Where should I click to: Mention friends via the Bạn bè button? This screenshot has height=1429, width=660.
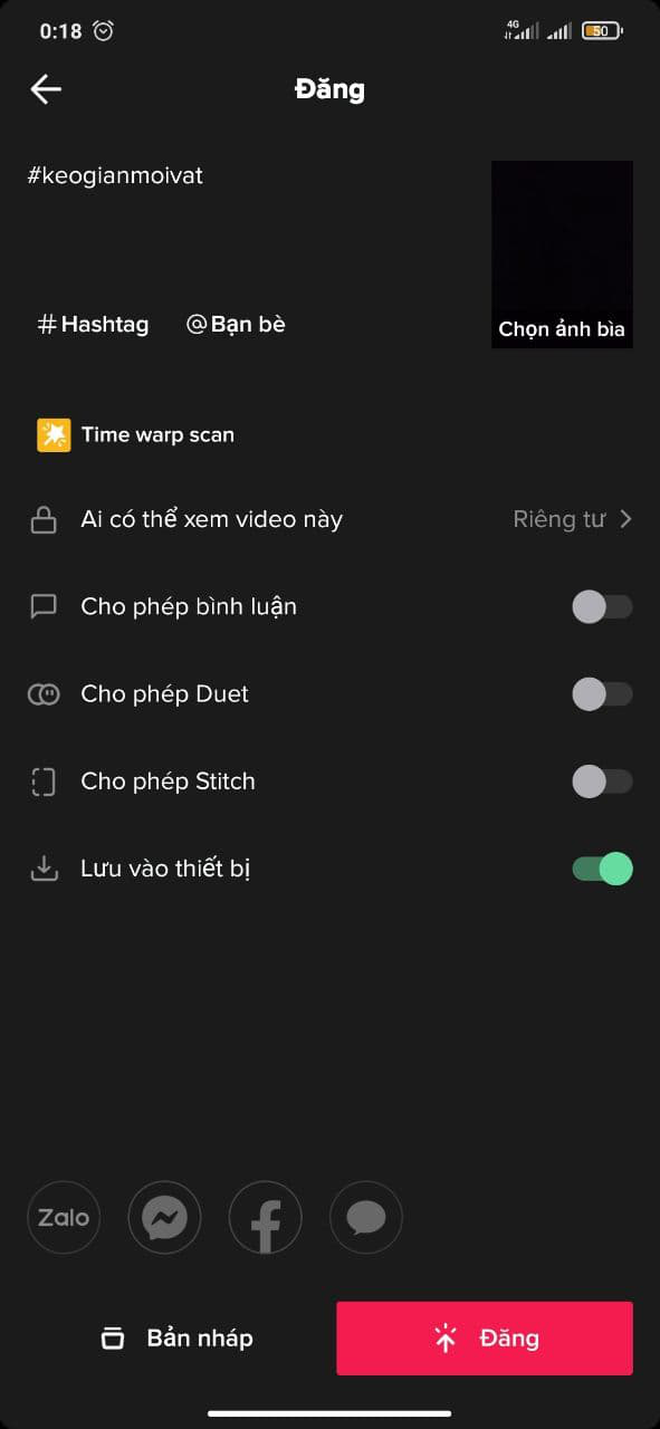tap(236, 324)
